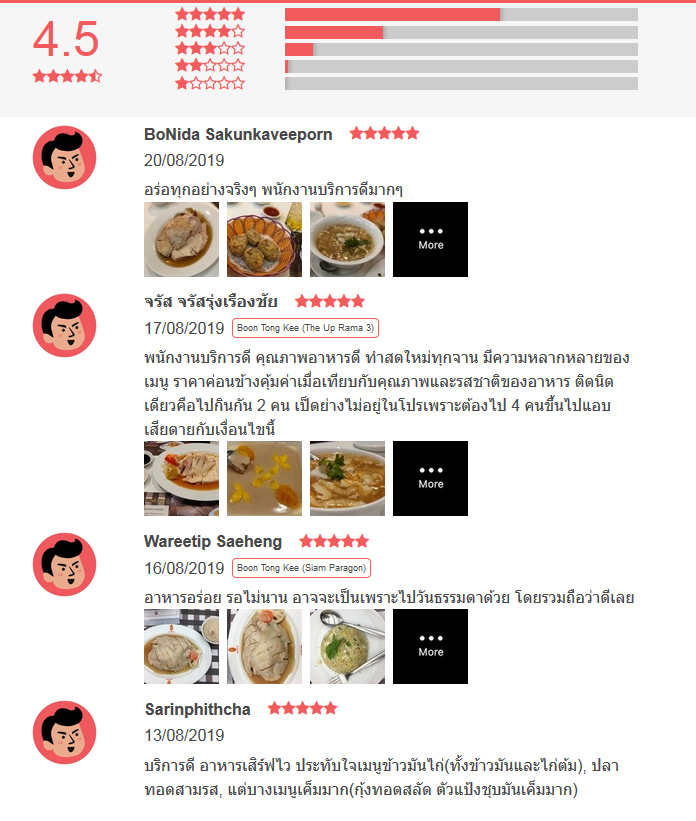Open first photo in BoNida Sakunkaveeporn's review
Screen dimensions: 696x821
[181, 240]
